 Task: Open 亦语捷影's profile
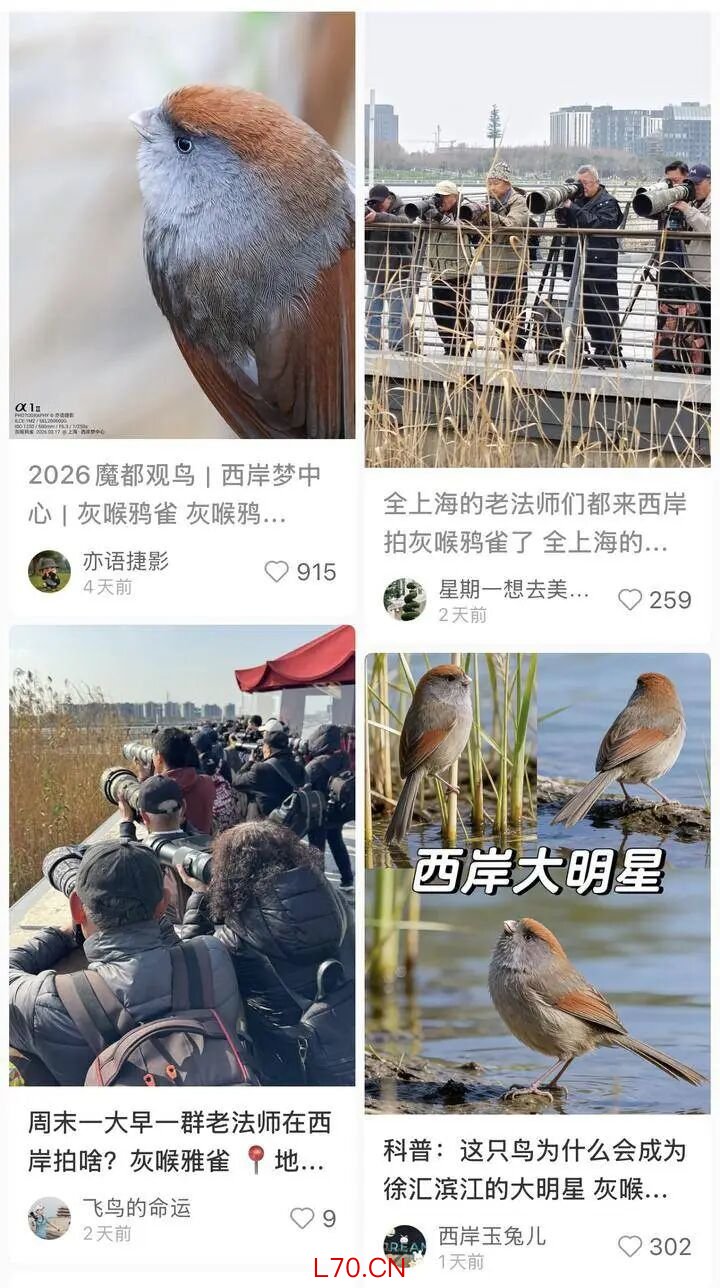click(49, 572)
